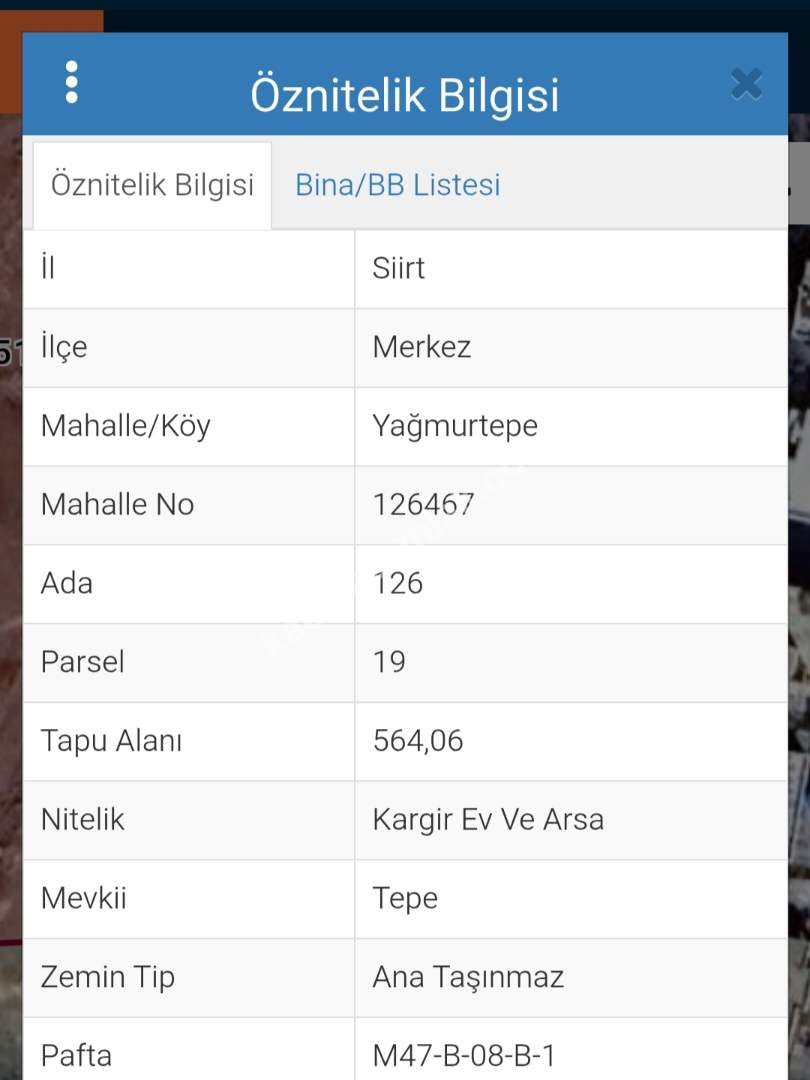810x1080 pixels.
Task: Open the three-dot options menu
Action: point(71,82)
